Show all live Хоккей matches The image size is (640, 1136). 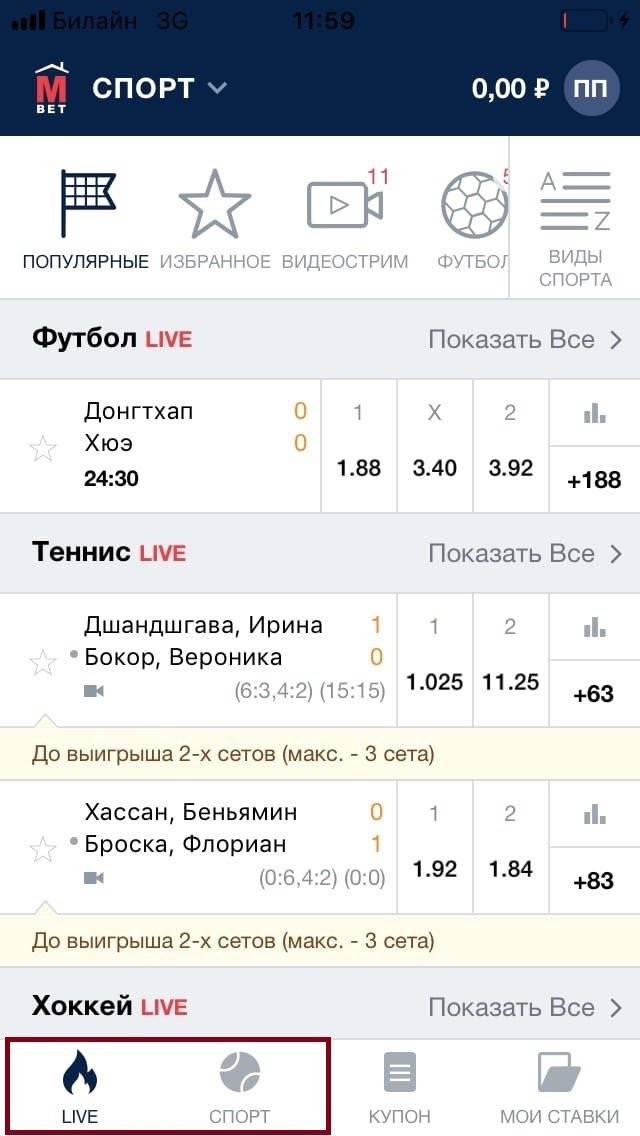coord(525,1007)
